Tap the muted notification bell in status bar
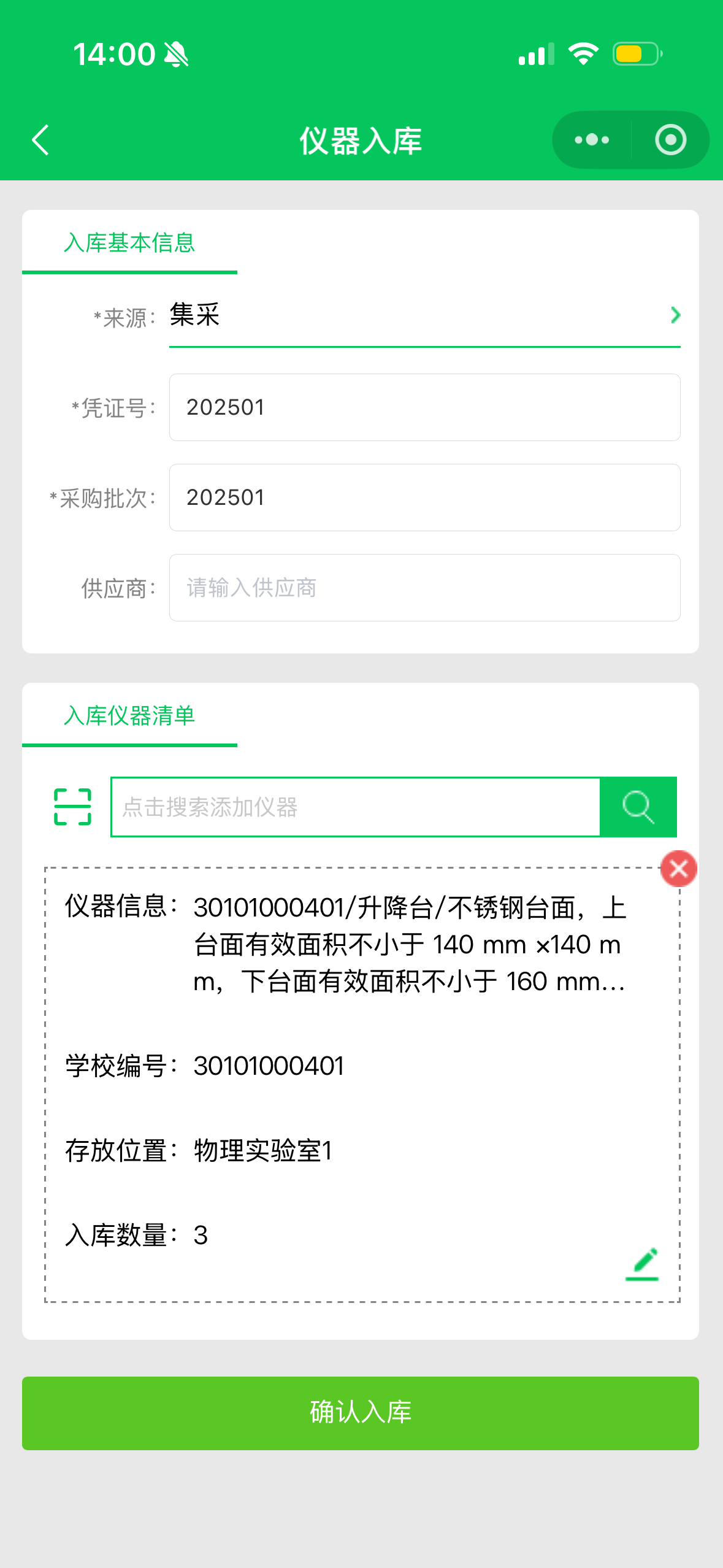This screenshot has height=1568, width=723. pyautogui.click(x=176, y=53)
